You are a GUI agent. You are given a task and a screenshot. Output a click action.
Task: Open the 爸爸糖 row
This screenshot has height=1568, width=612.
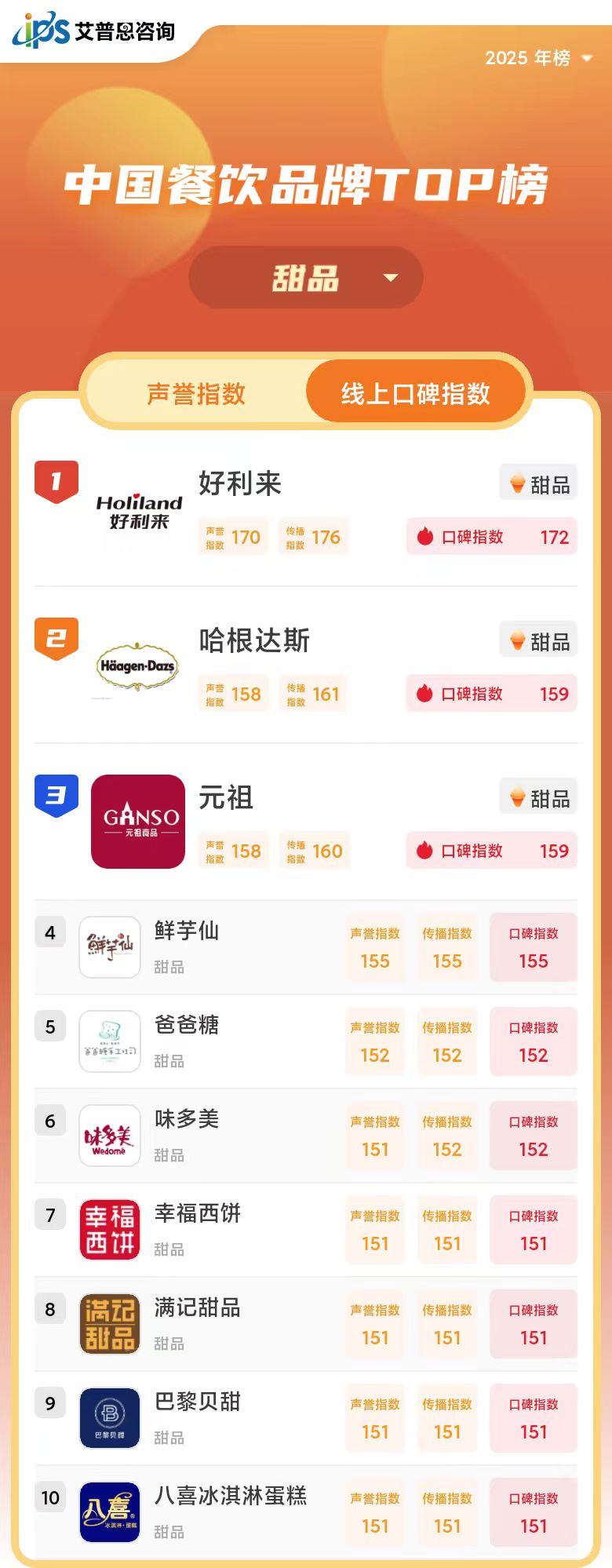[x=187, y=1026]
